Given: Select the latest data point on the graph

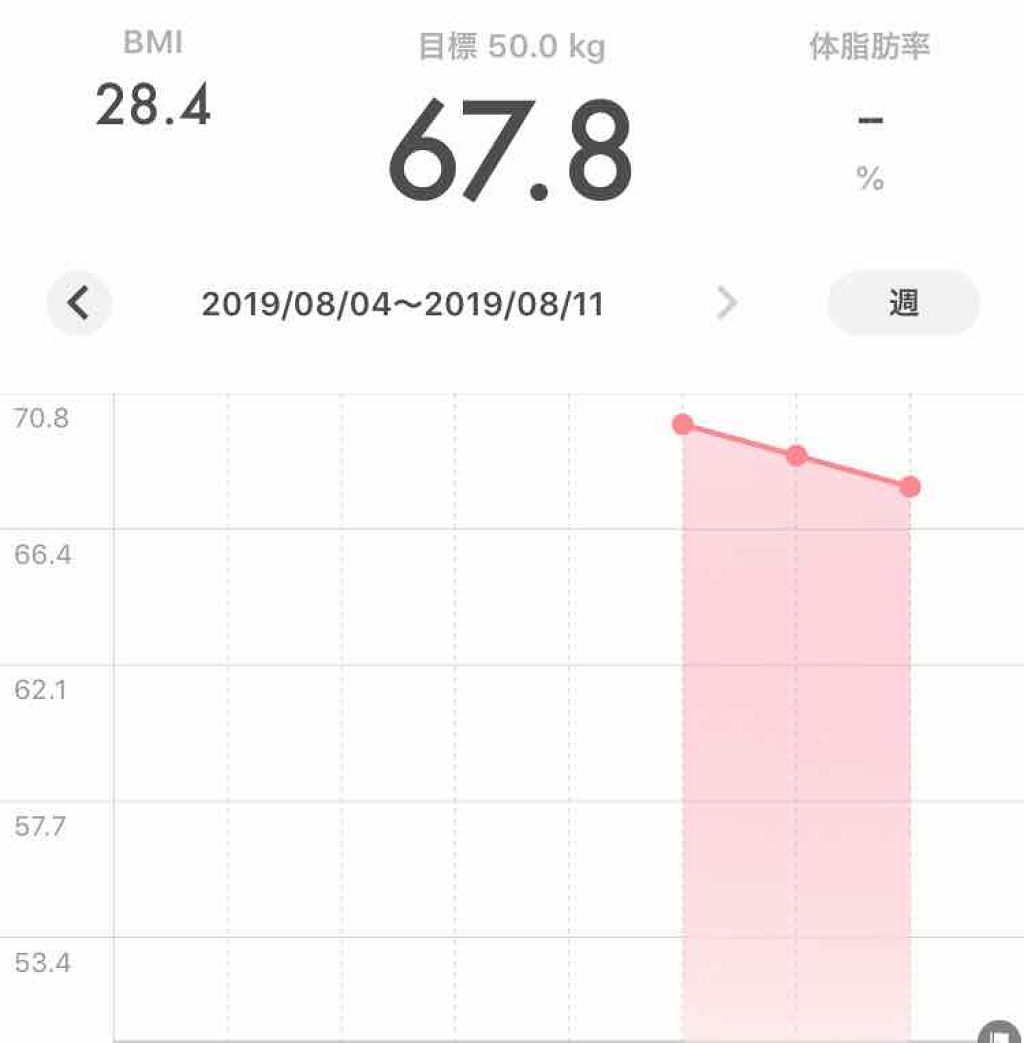Looking at the screenshot, I should [x=910, y=487].
